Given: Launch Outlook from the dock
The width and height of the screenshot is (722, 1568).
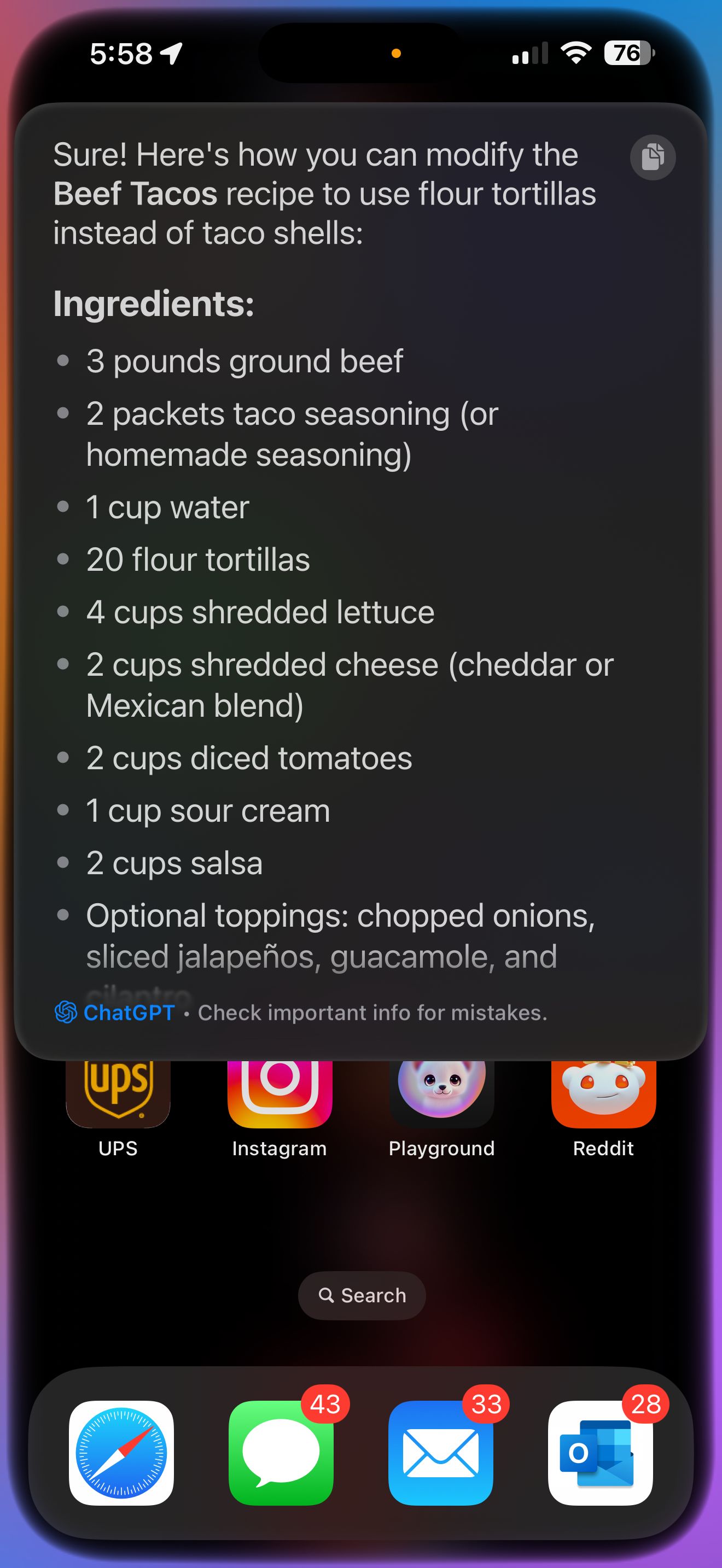Looking at the screenshot, I should (600, 1453).
